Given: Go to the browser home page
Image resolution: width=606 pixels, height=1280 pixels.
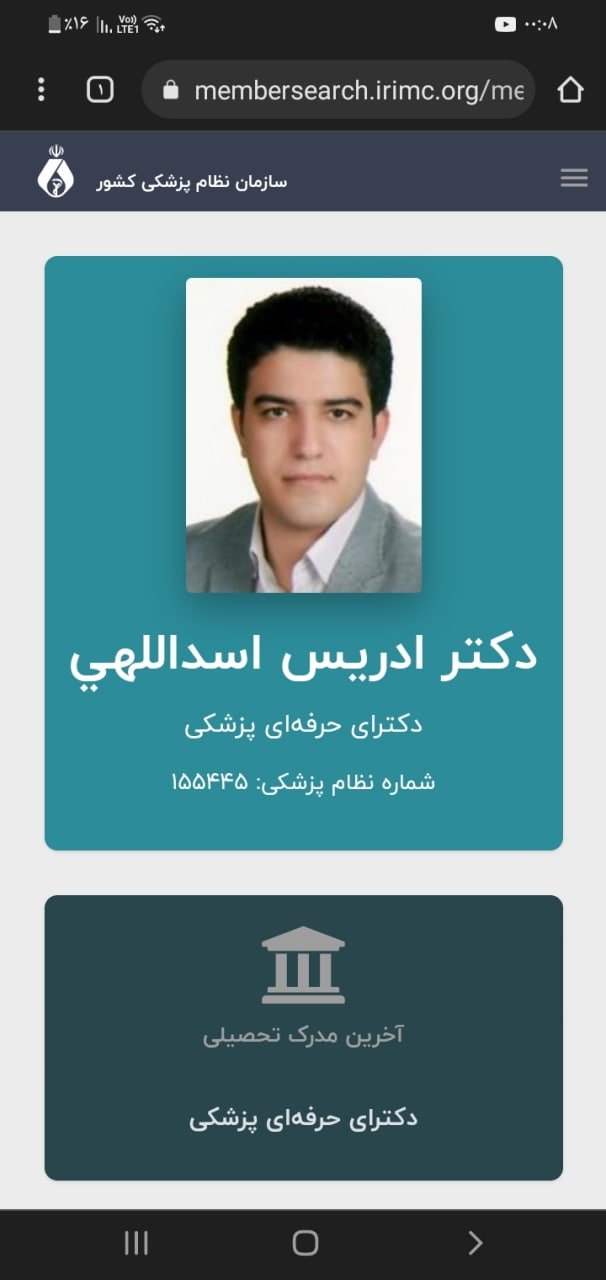Looking at the screenshot, I should (570, 90).
